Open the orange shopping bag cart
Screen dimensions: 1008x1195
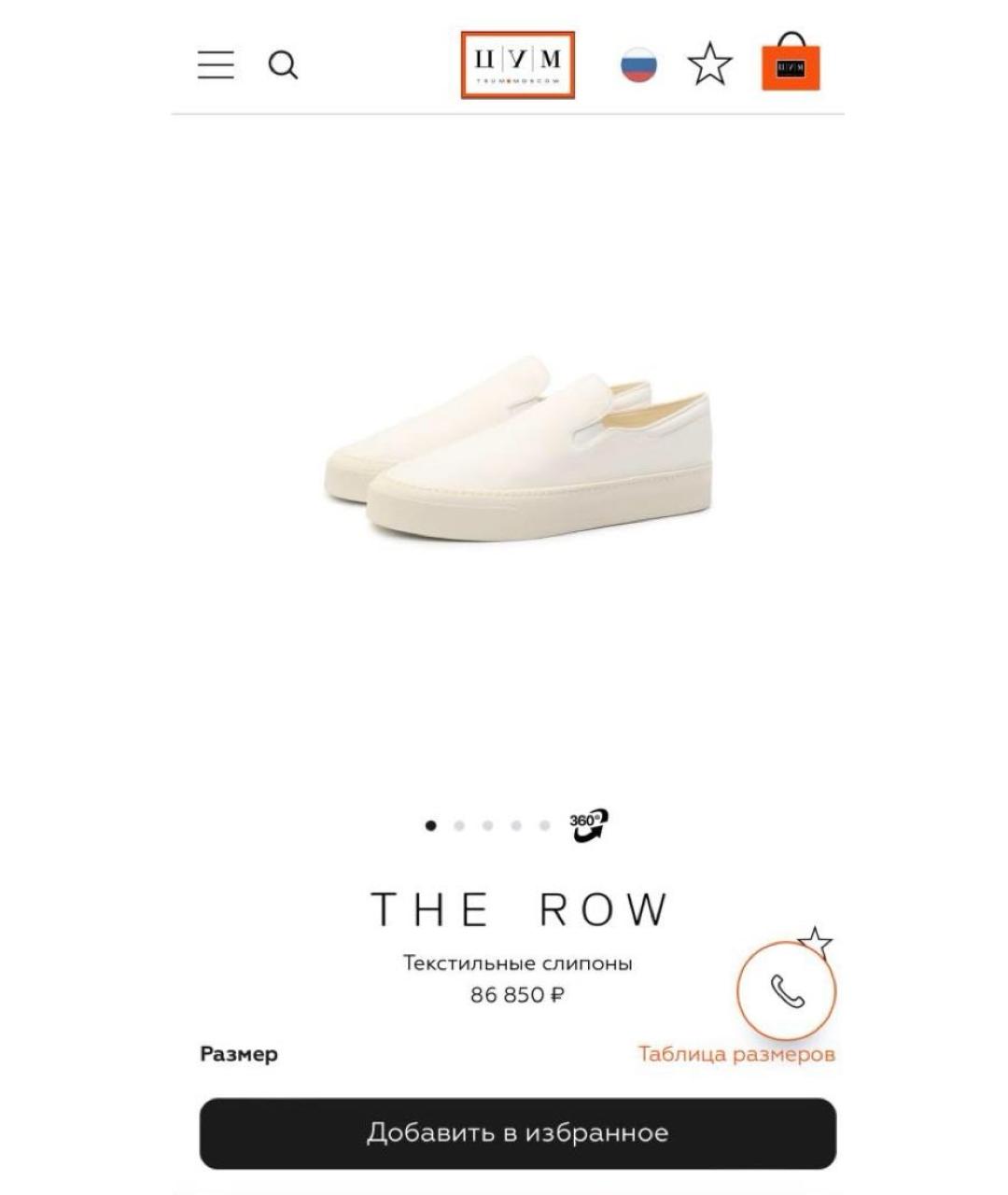click(791, 63)
